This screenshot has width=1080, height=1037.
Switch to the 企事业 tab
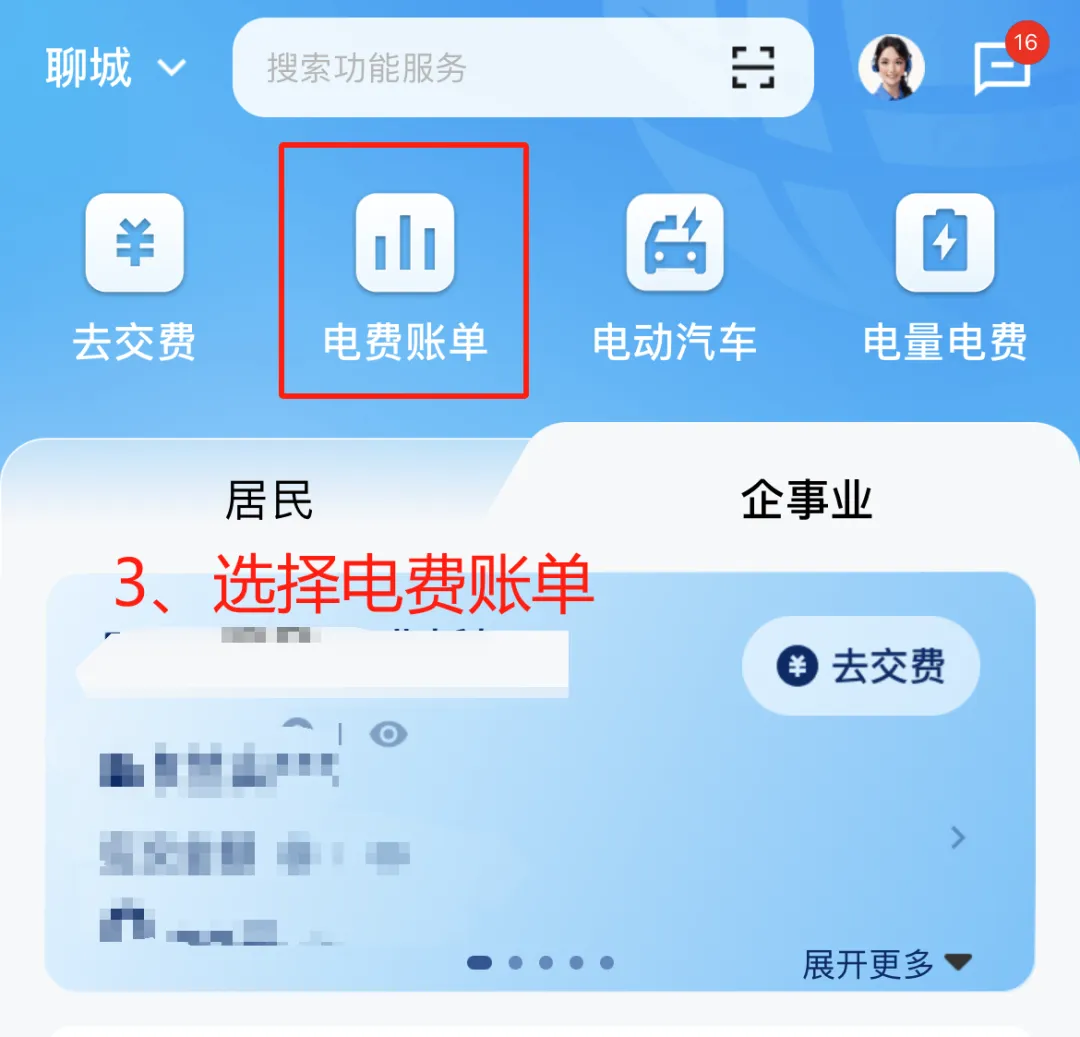806,499
